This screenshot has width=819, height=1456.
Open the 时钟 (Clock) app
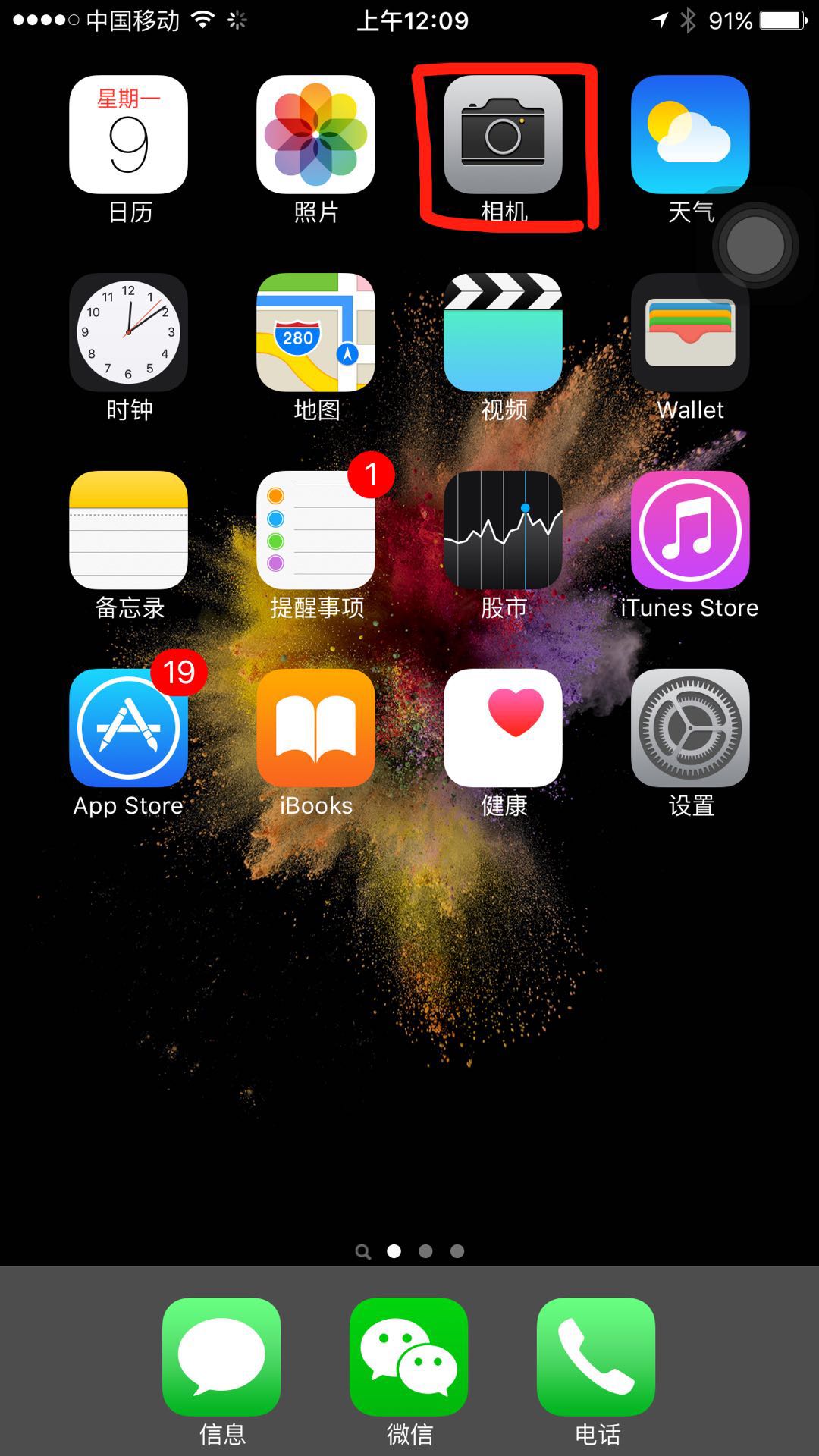pyautogui.click(x=129, y=334)
